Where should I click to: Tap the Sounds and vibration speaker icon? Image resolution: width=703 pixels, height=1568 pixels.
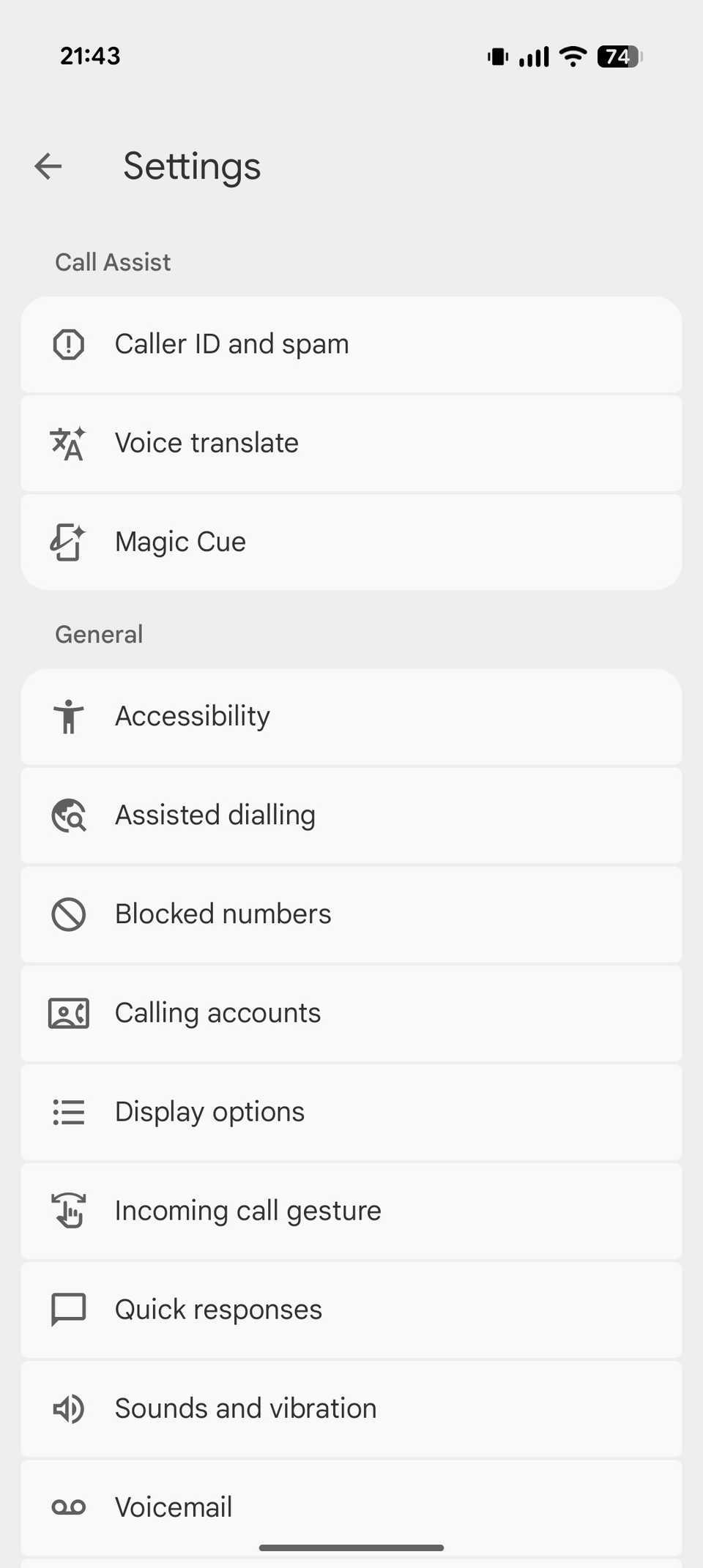click(67, 1408)
